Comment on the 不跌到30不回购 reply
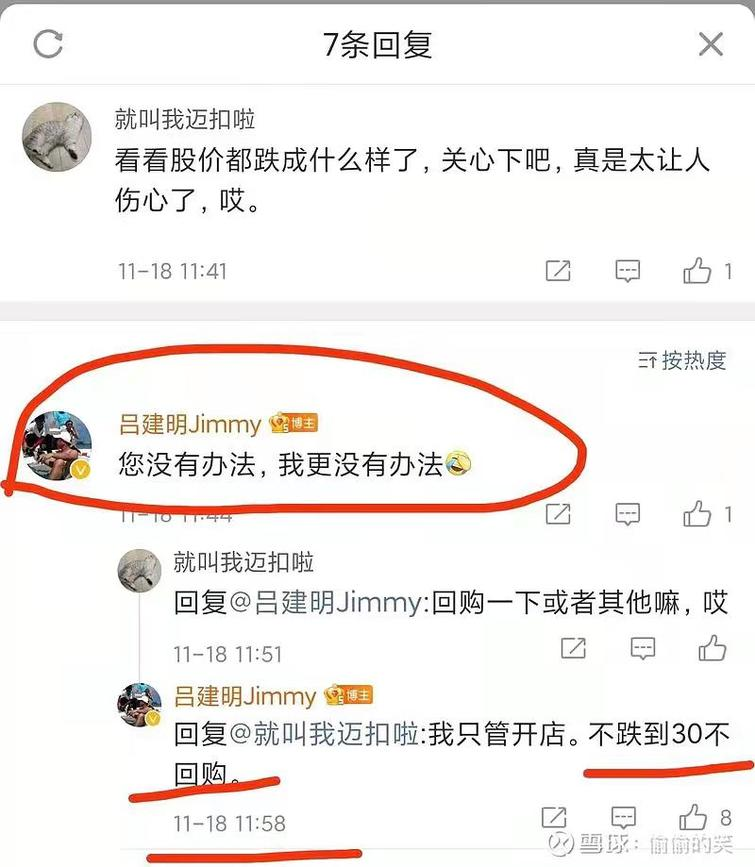This screenshot has width=755, height=867. click(x=624, y=817)
